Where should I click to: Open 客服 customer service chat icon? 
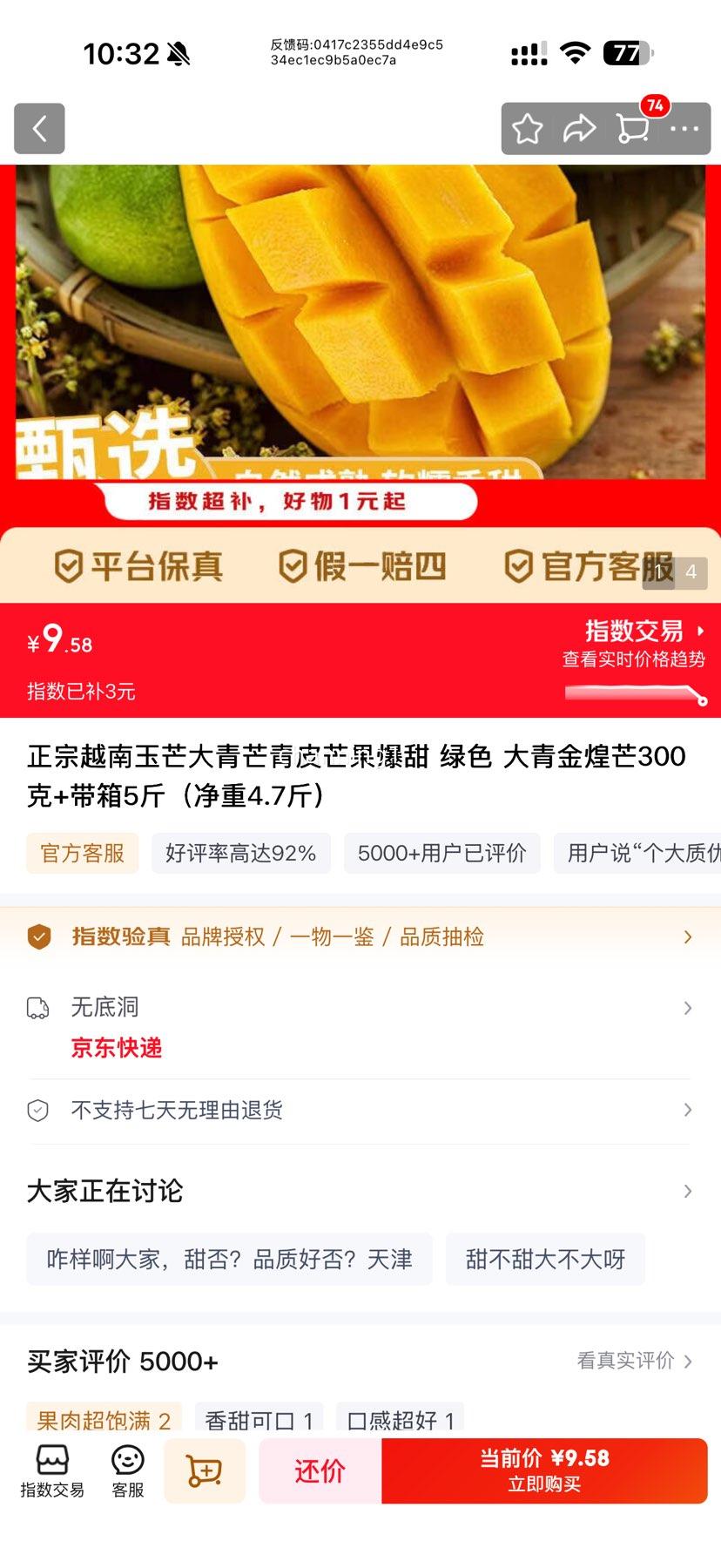tap(126, 1472)
